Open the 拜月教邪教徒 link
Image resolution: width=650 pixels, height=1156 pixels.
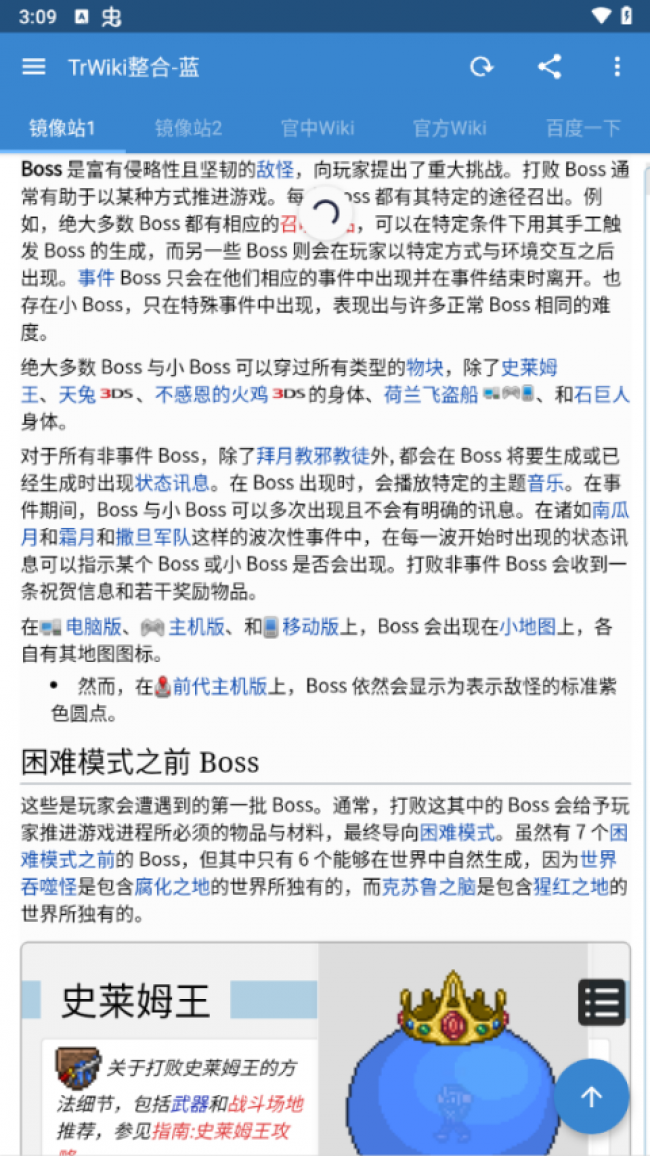pos(313,457)
